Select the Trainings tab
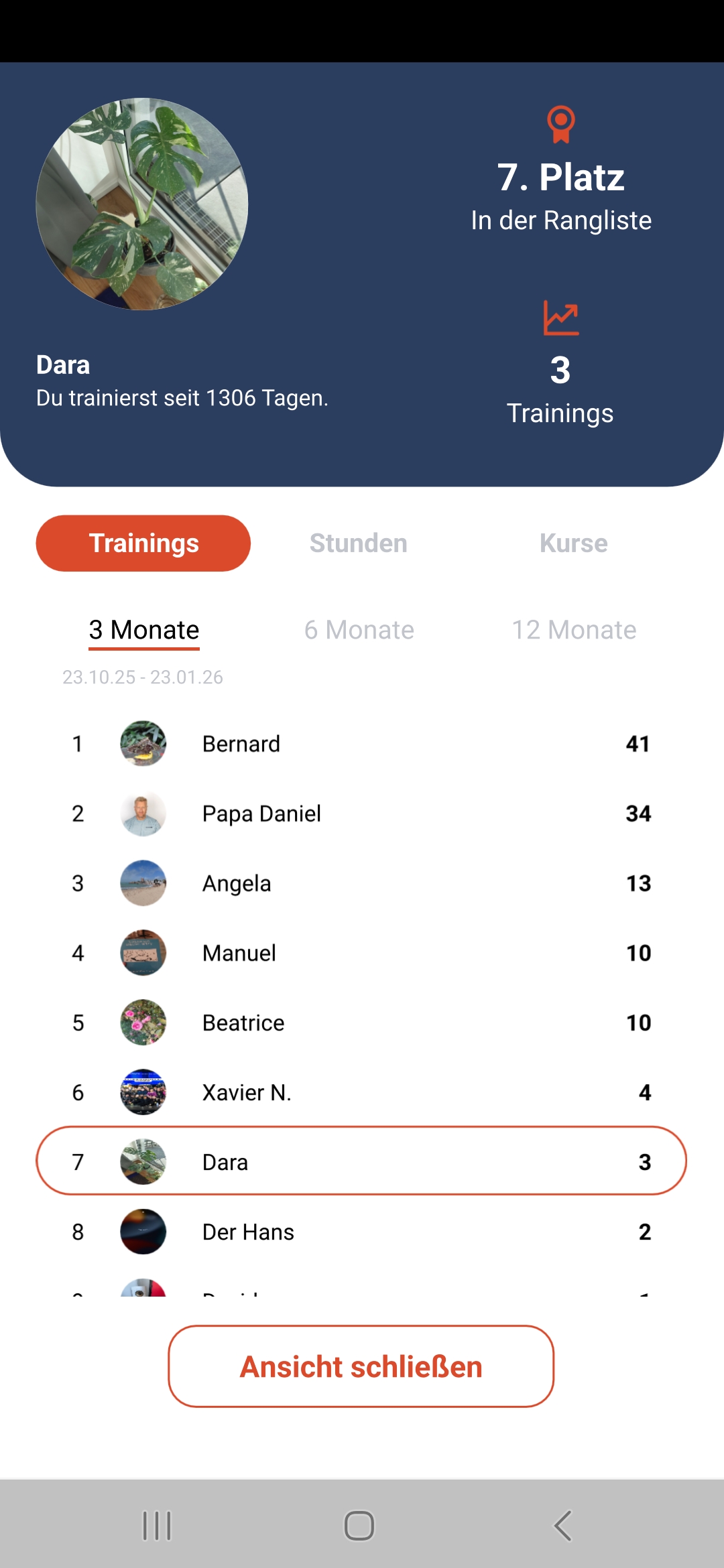This screenshot has height=1568, width=724. click(x=143, y=543)
